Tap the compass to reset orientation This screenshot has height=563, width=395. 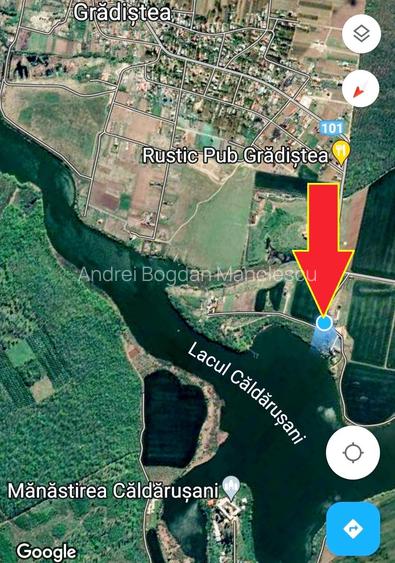coord(361,88)
